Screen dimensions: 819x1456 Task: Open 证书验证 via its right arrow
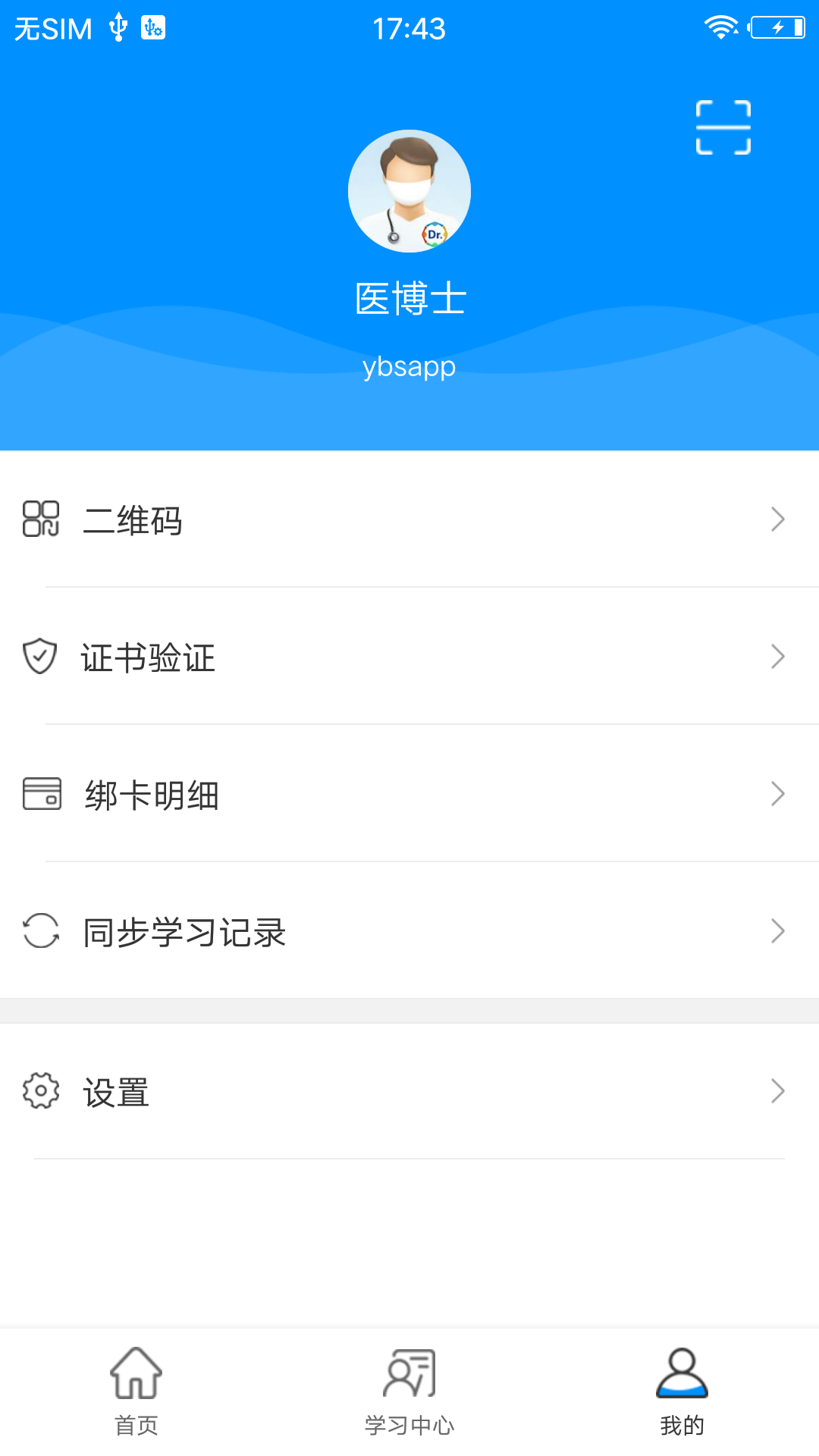[777, 657]
